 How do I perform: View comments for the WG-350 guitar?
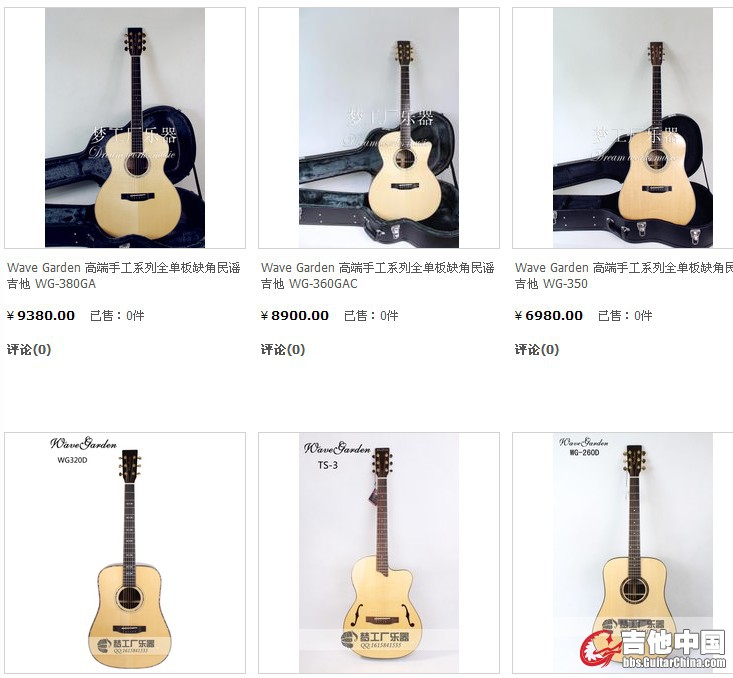[537, 350]
